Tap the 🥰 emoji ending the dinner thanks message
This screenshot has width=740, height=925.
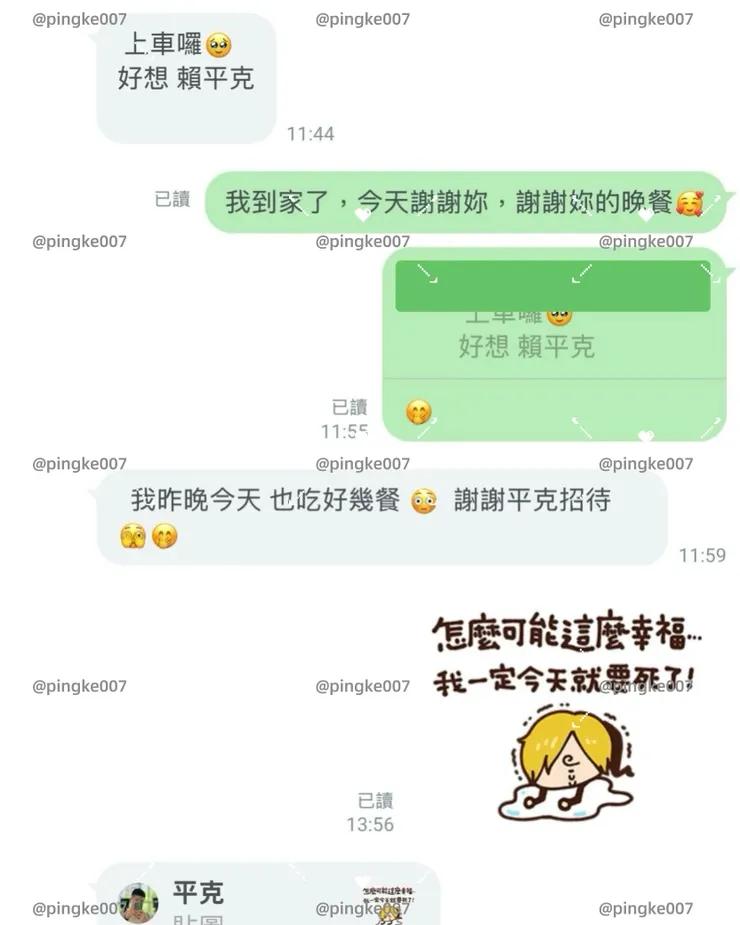tap(690, 202)
